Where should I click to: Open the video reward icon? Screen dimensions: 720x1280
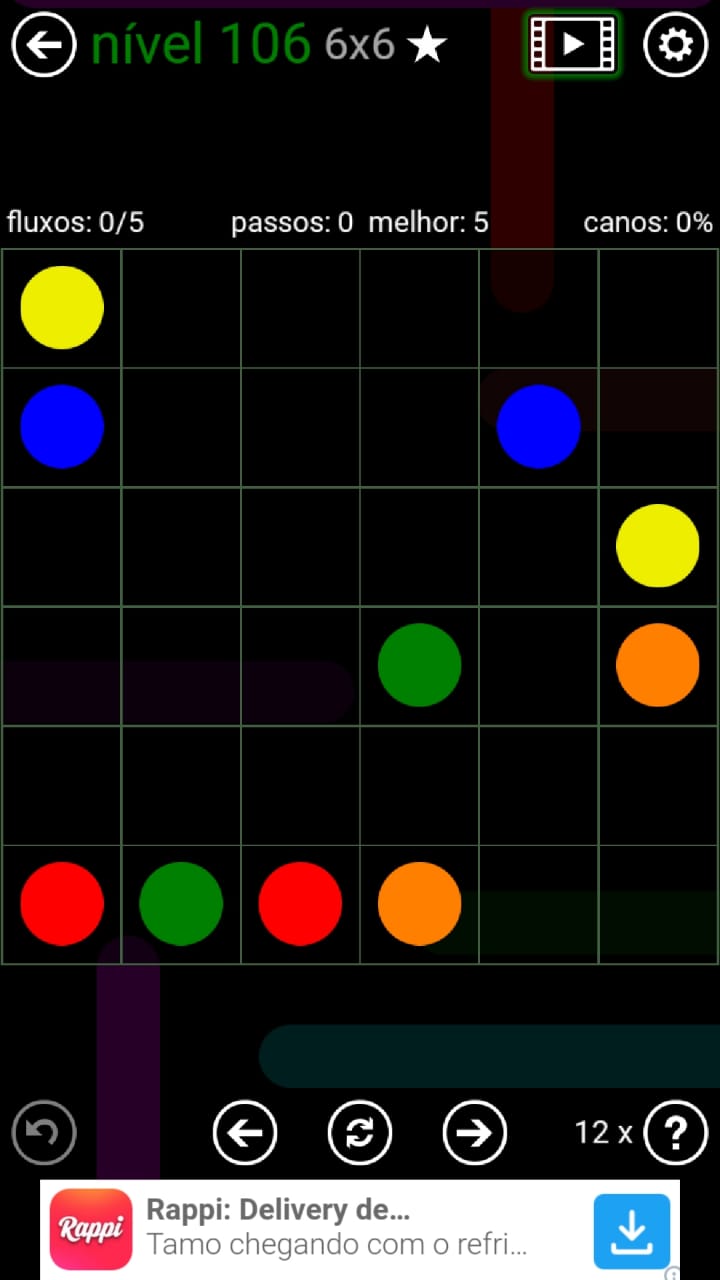[x=573, y=44]
